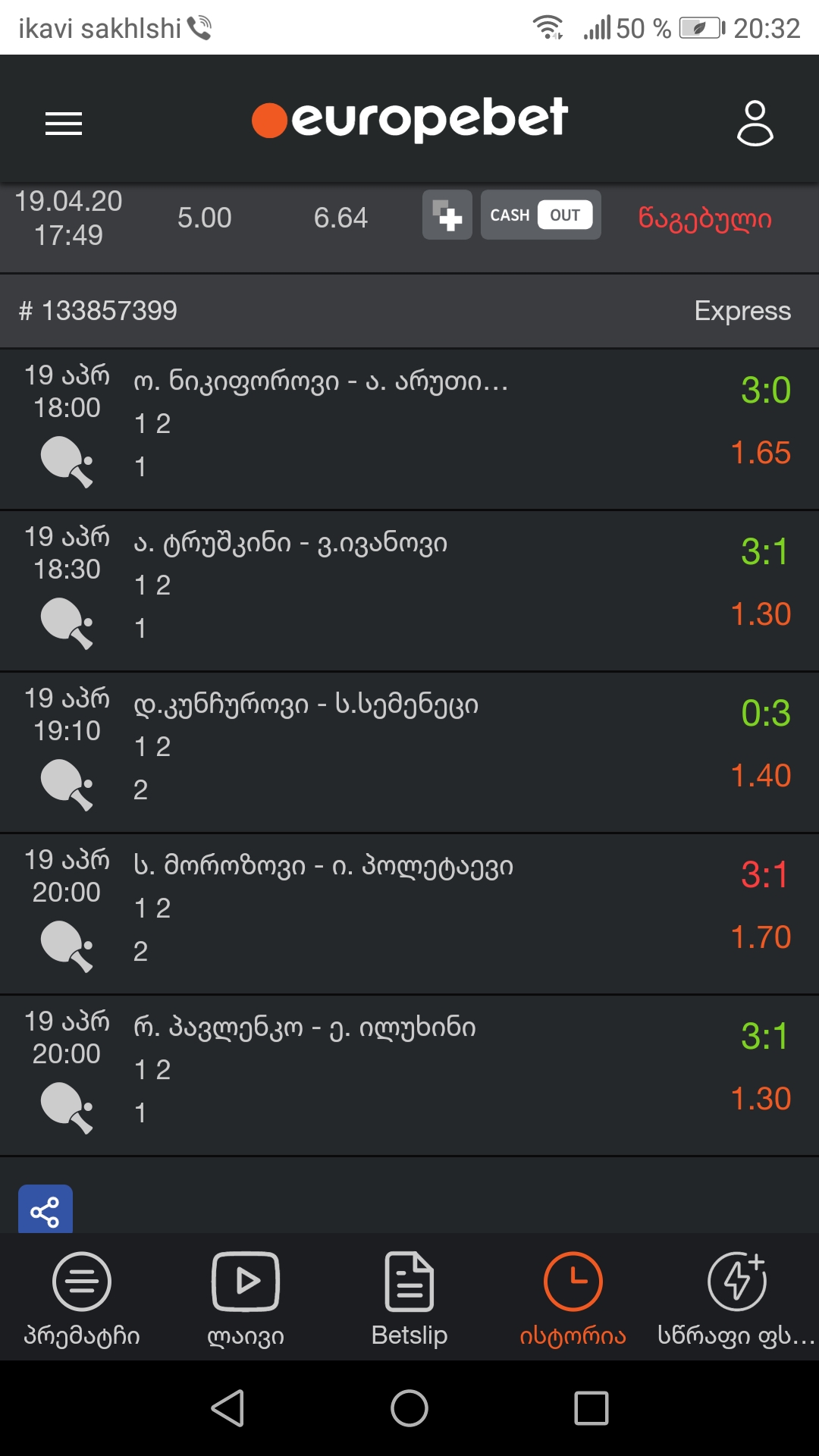Click the europebet logo
The height and width of the screenshot is (1456, 819).
click(x=409, y=119)
